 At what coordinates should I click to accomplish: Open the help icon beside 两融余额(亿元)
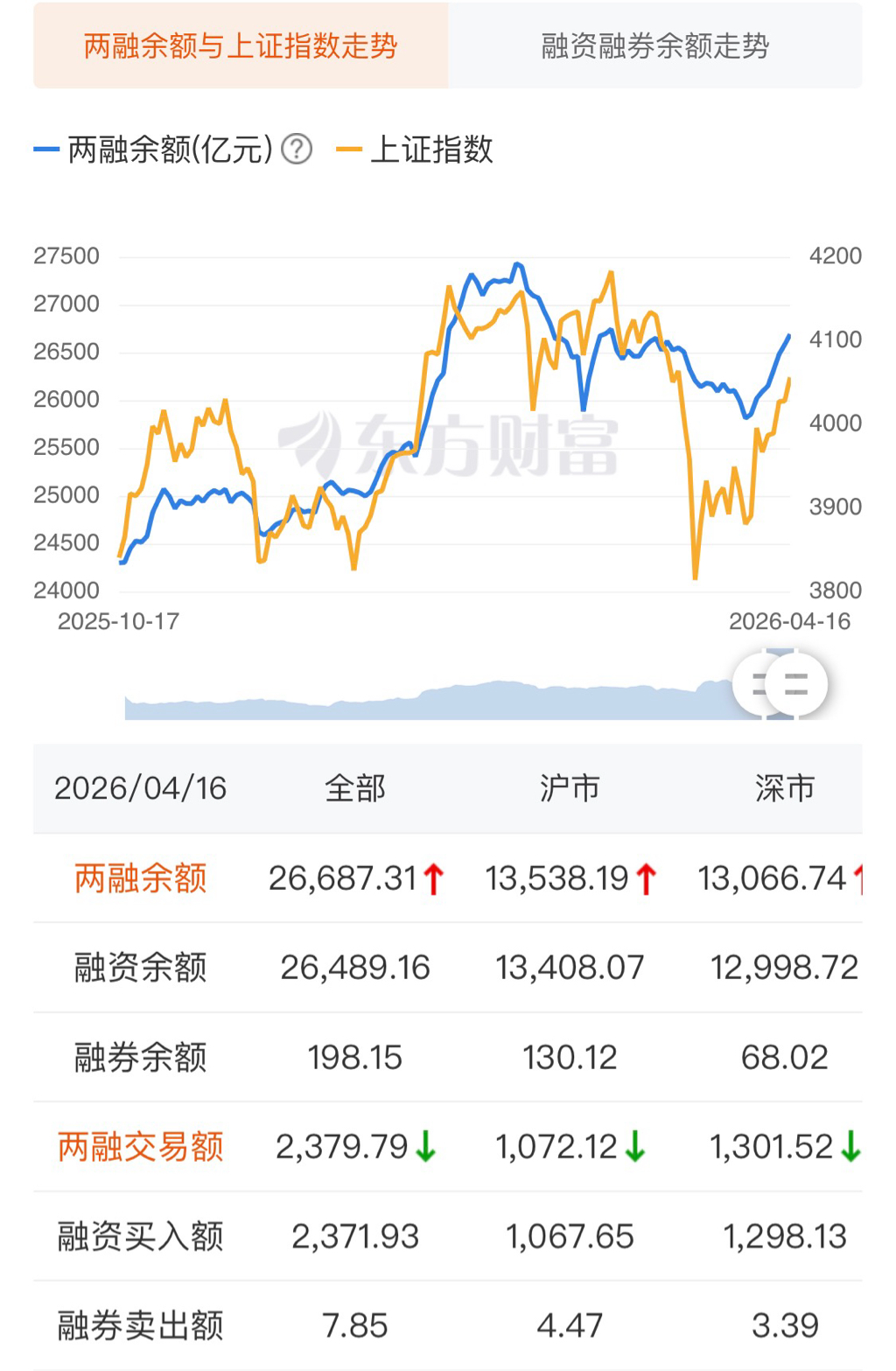pyautogui.click(x=297, y=150)
